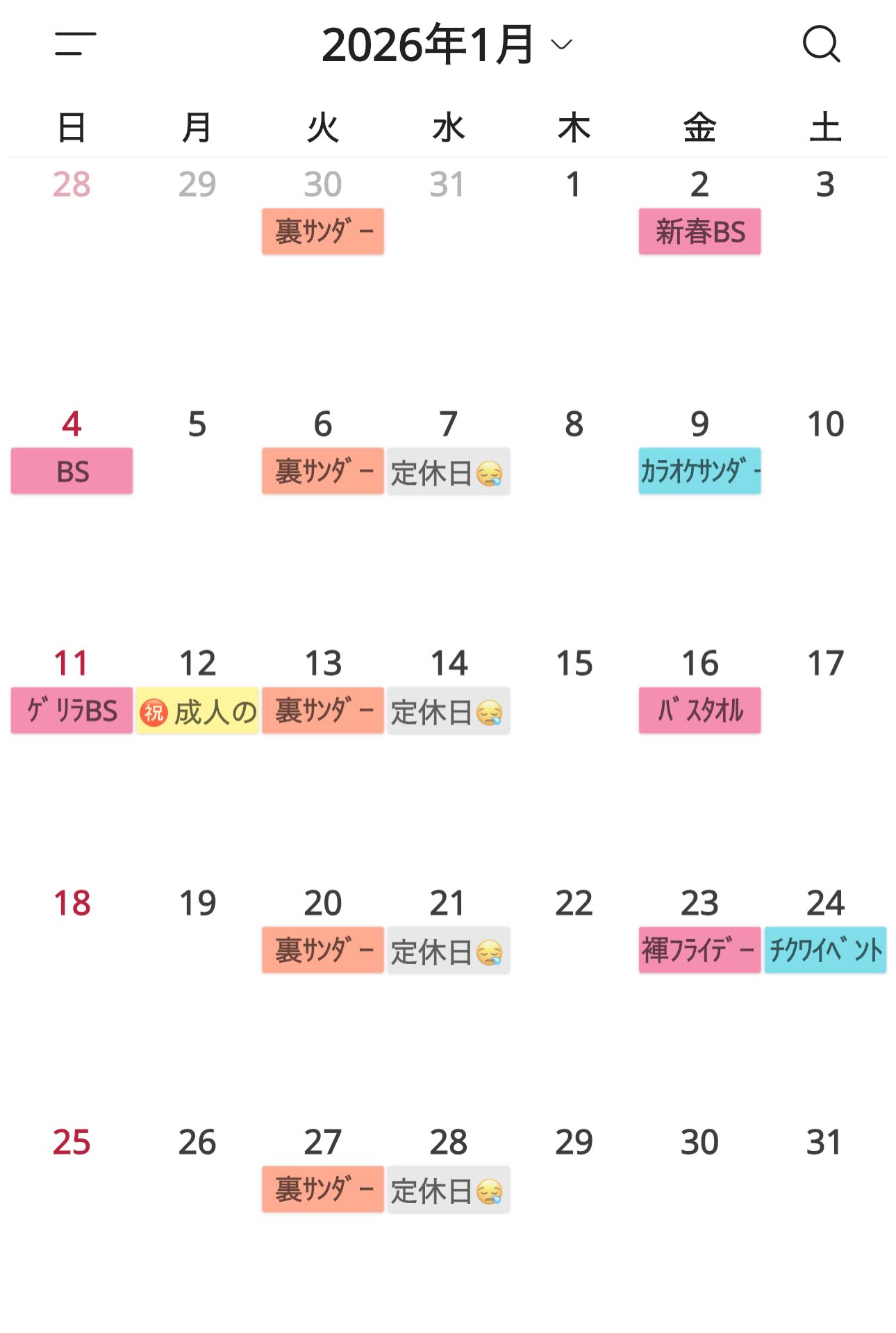The width and height of the screenshot is (896, 1333).
Task: Select January 19 in the calendar
Action: point(197,903)
